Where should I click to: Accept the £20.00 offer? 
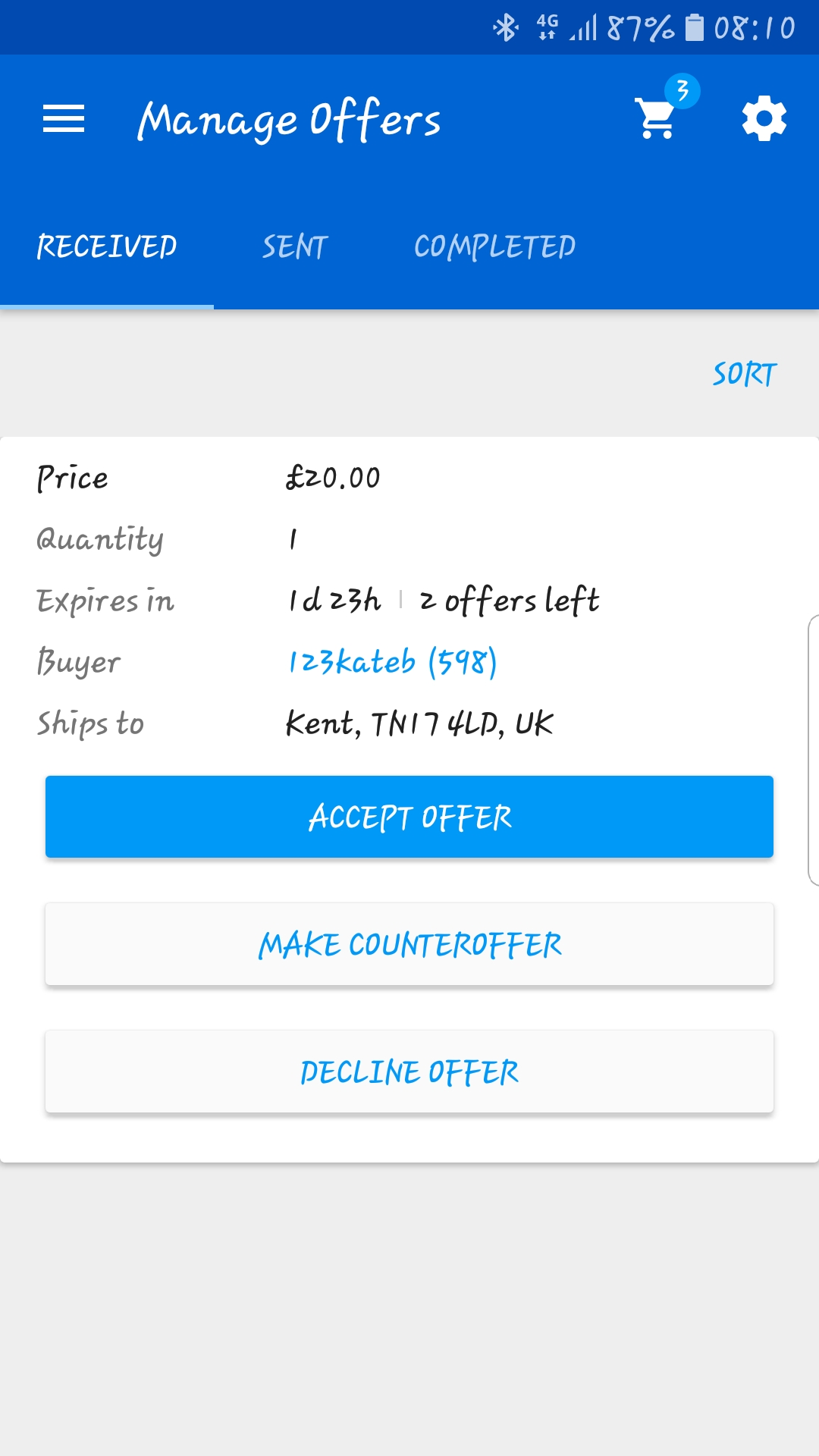point(409,817)
